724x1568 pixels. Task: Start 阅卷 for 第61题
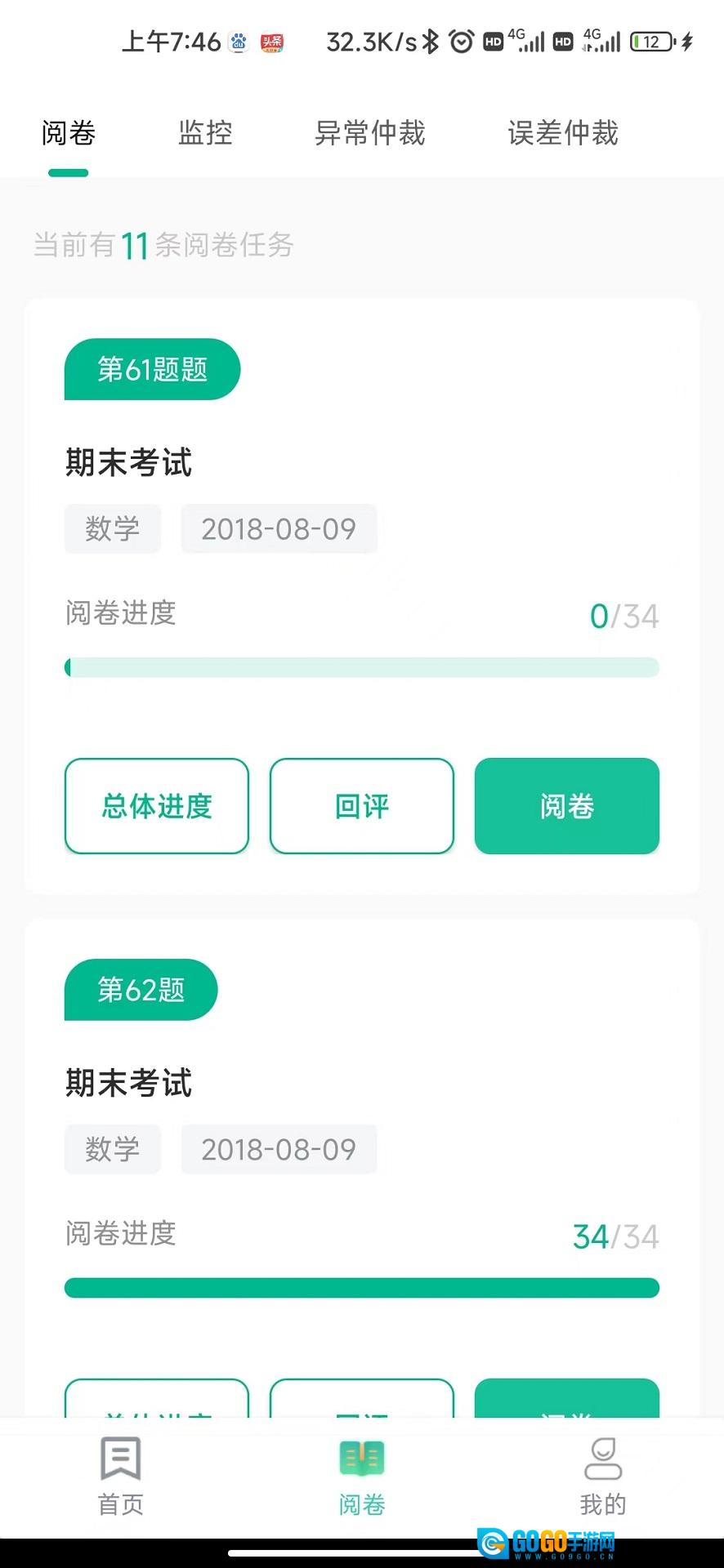coord(566,806)
